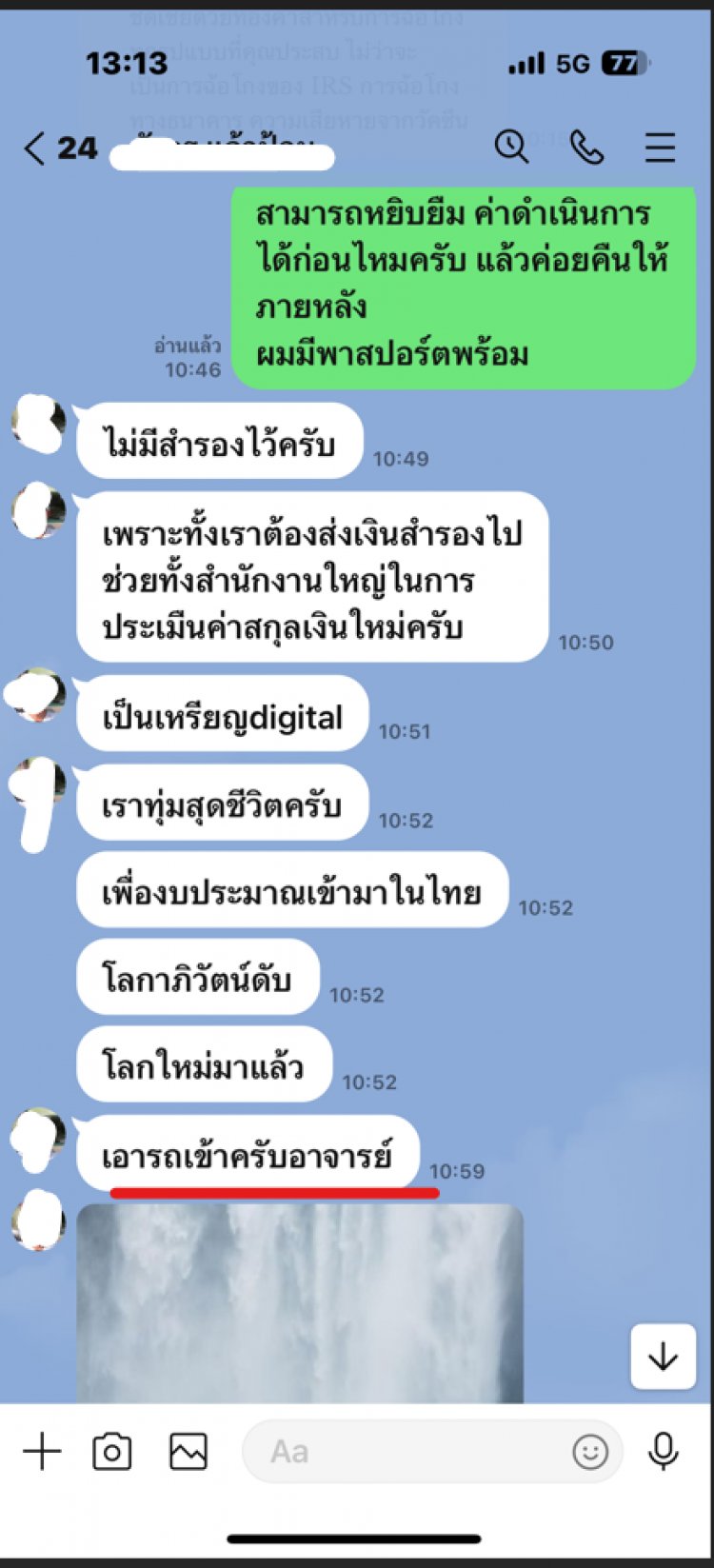The height and width of the screenshot is (1568, 714).
Task: Go back to the chat list
Action: tap(35, 149)
